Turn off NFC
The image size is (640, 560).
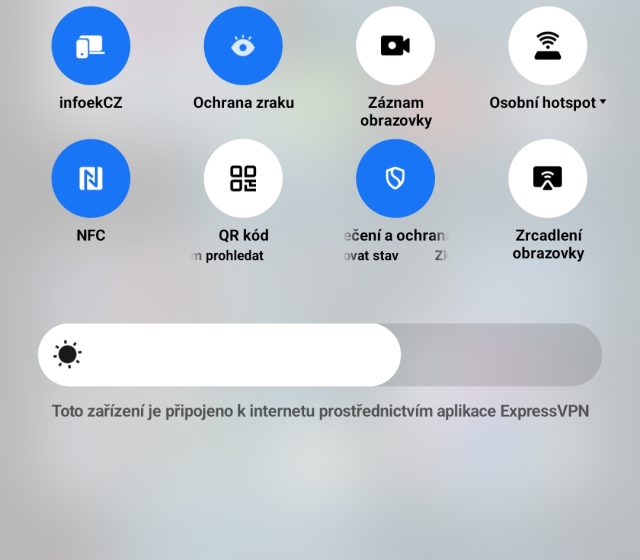(91, 178)
